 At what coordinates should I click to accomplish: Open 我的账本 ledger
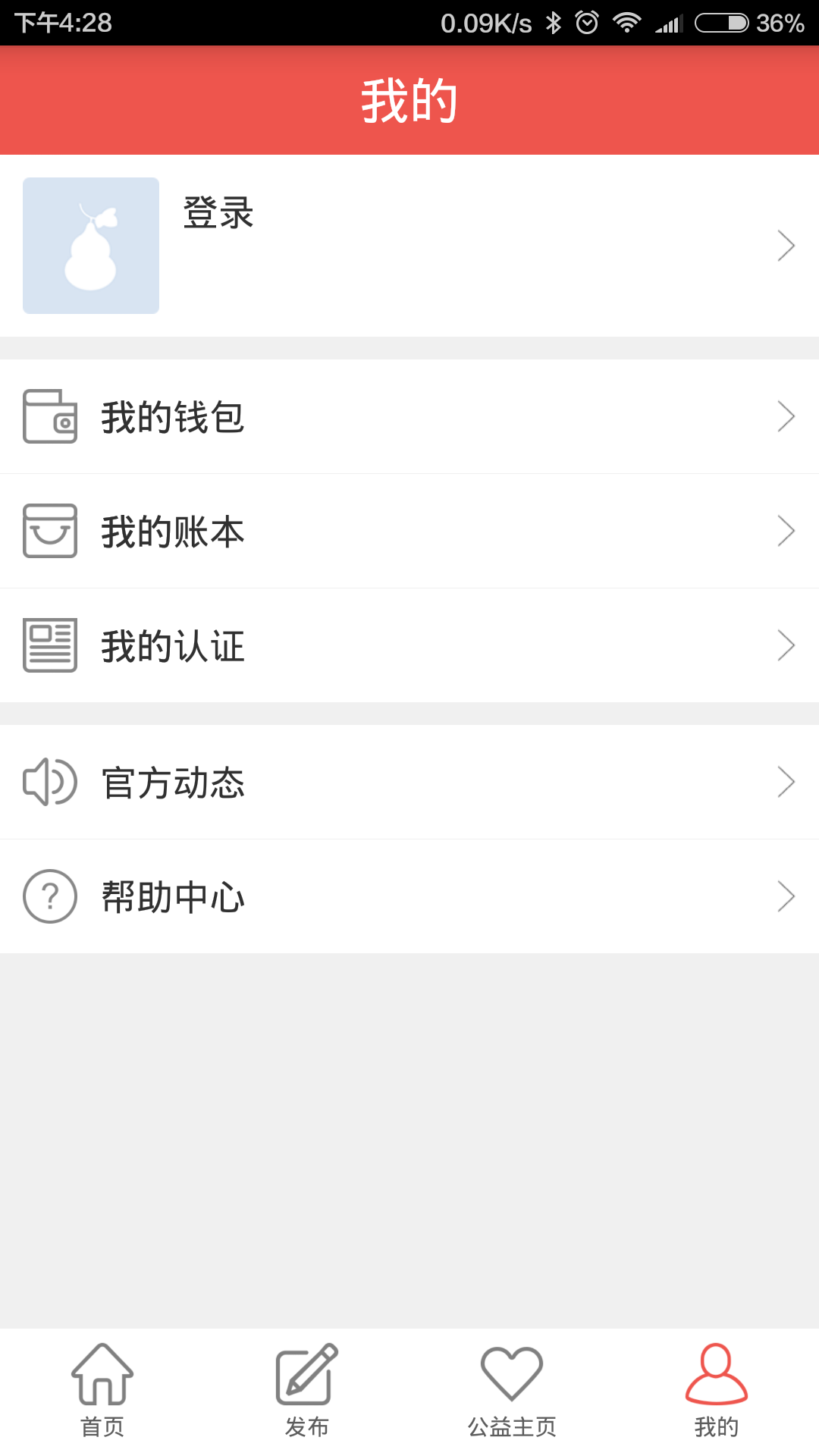[409, 532]
